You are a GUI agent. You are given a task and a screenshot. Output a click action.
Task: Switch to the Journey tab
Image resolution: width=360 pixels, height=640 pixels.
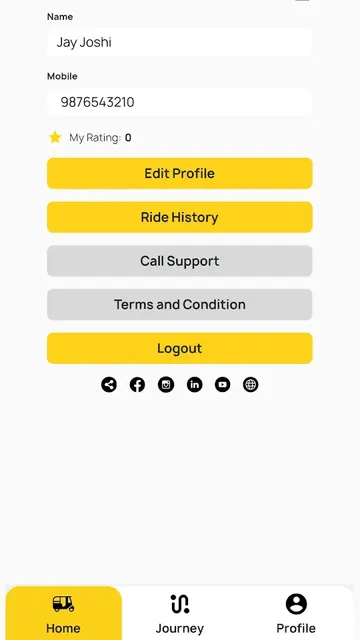point(180,613)
